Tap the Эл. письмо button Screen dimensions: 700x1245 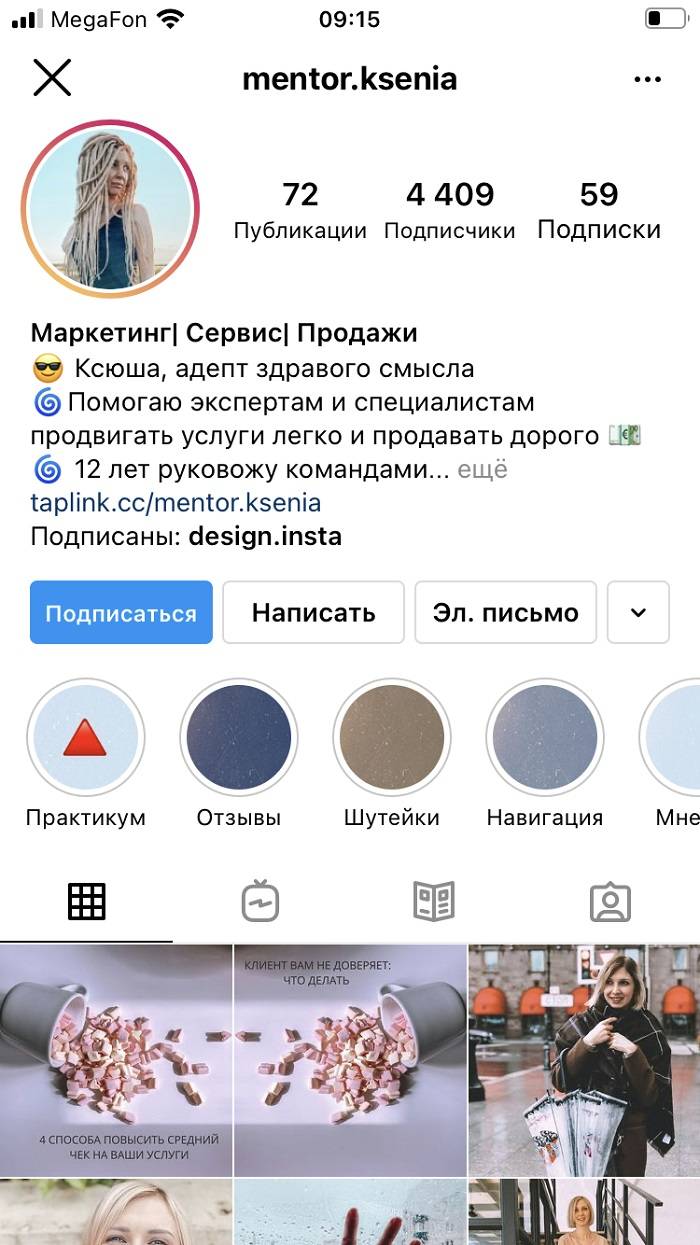coord(505,612)
